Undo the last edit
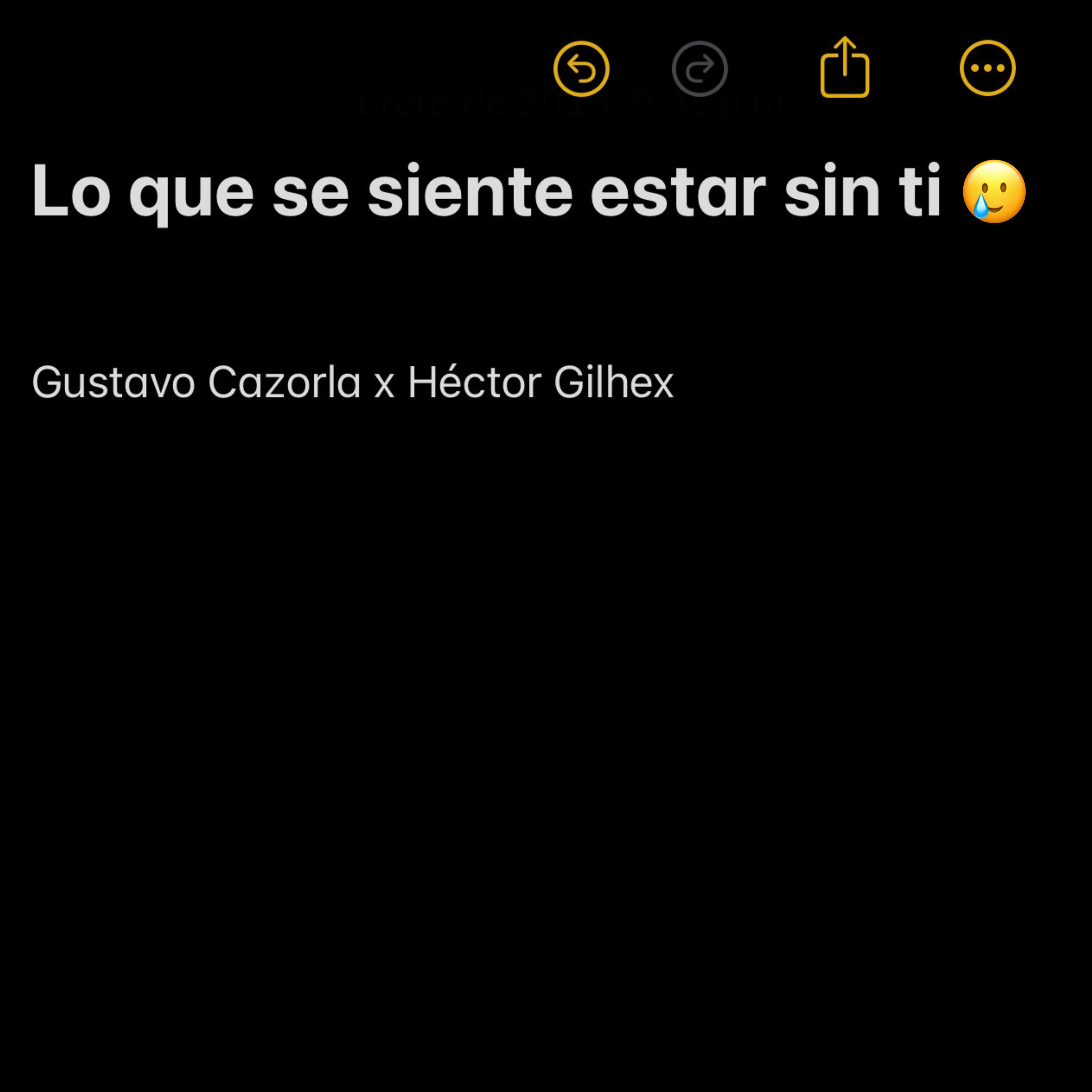This screenshot has height=1092, width=1092. click(581, 68)
